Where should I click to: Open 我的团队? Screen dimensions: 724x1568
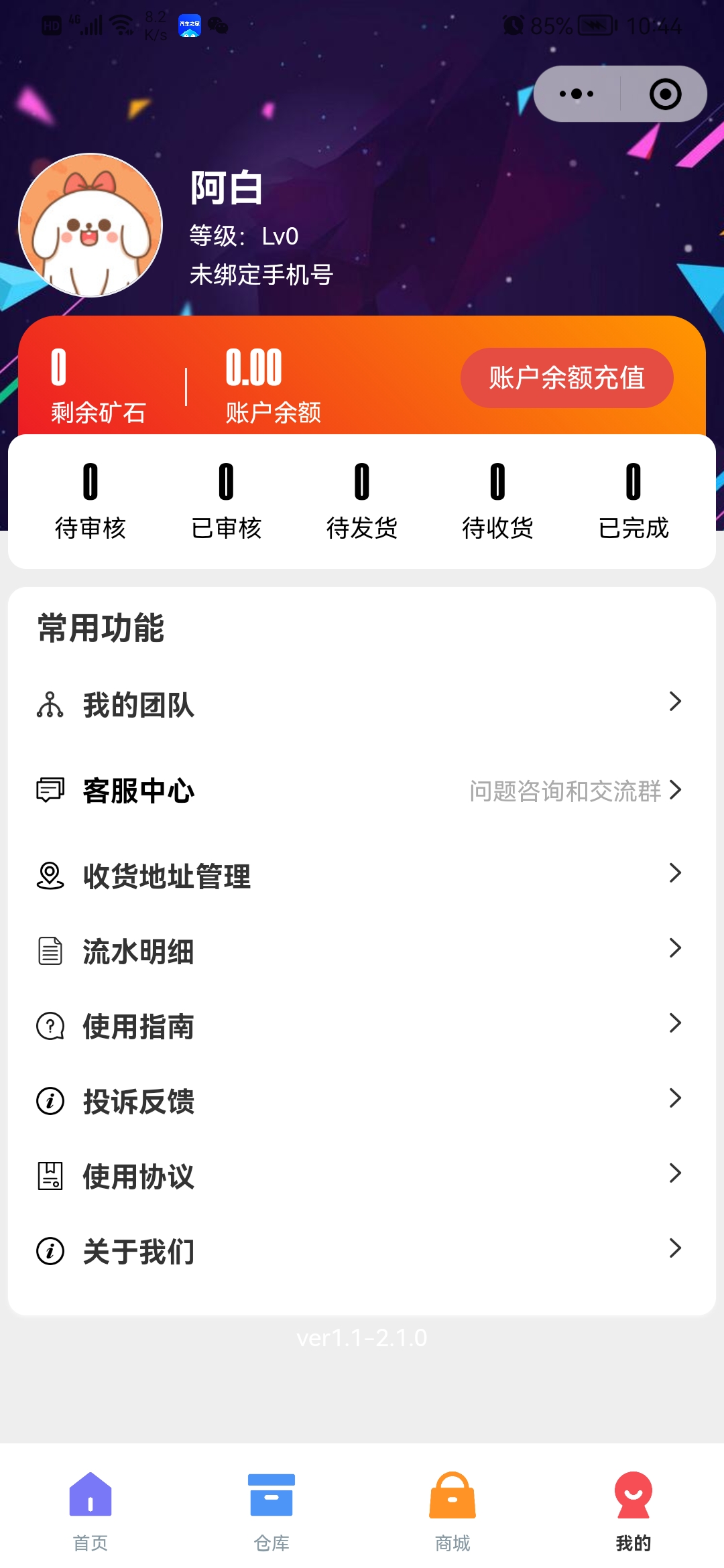click(362, 705)
